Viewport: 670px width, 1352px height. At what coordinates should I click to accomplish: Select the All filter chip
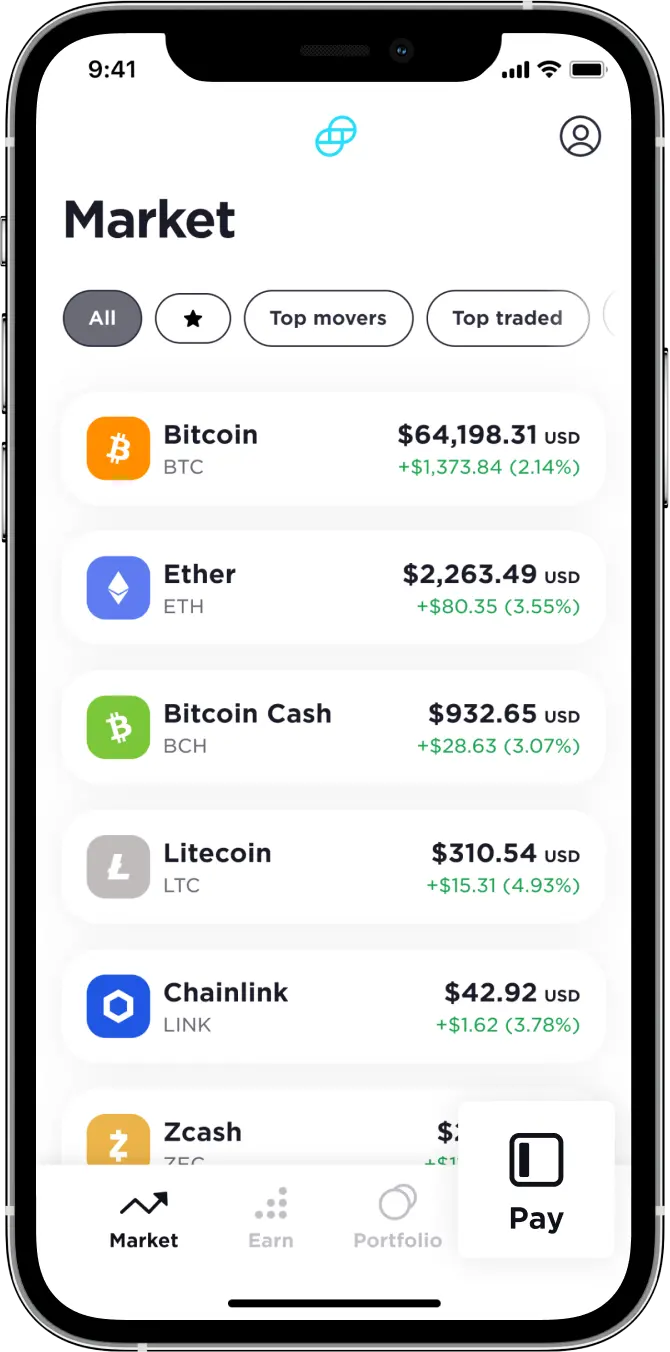point(102,318)
